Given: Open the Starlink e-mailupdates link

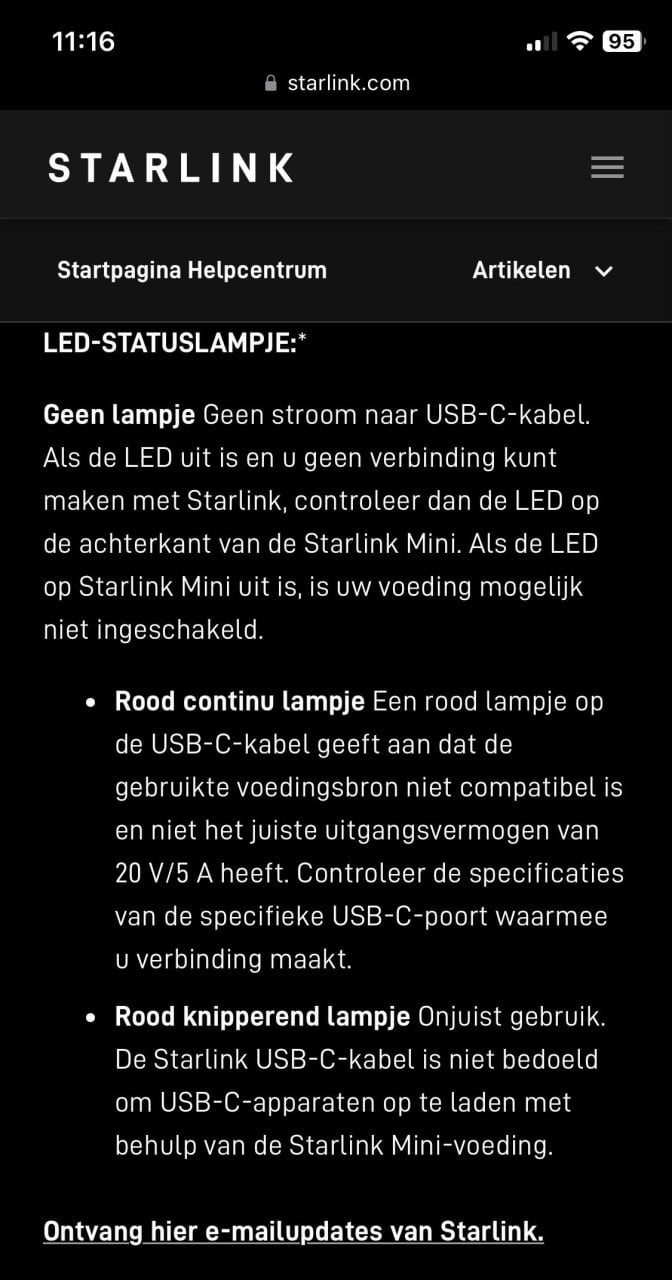Looking at the screenshot, I should pos(293,1231).
